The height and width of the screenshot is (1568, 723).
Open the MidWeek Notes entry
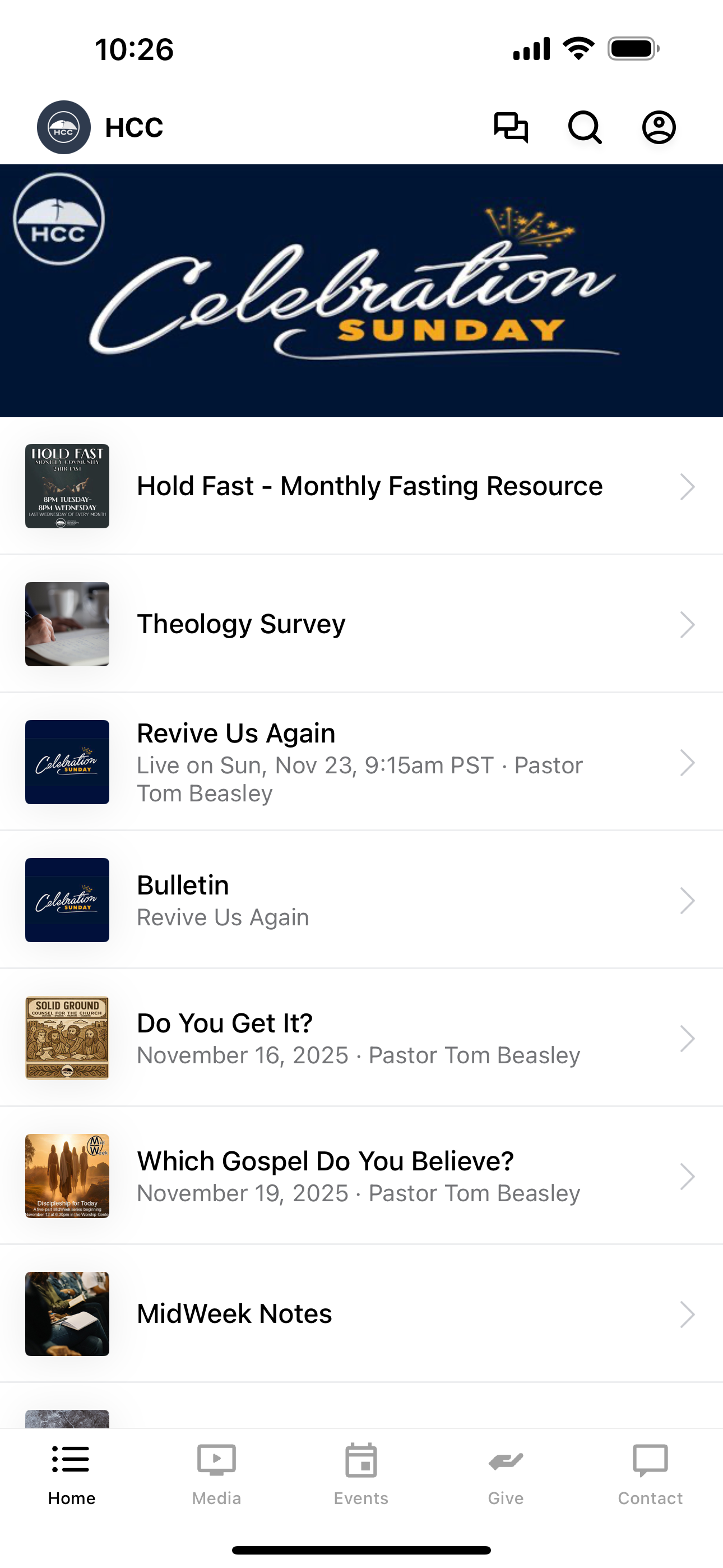(361, 1314)
